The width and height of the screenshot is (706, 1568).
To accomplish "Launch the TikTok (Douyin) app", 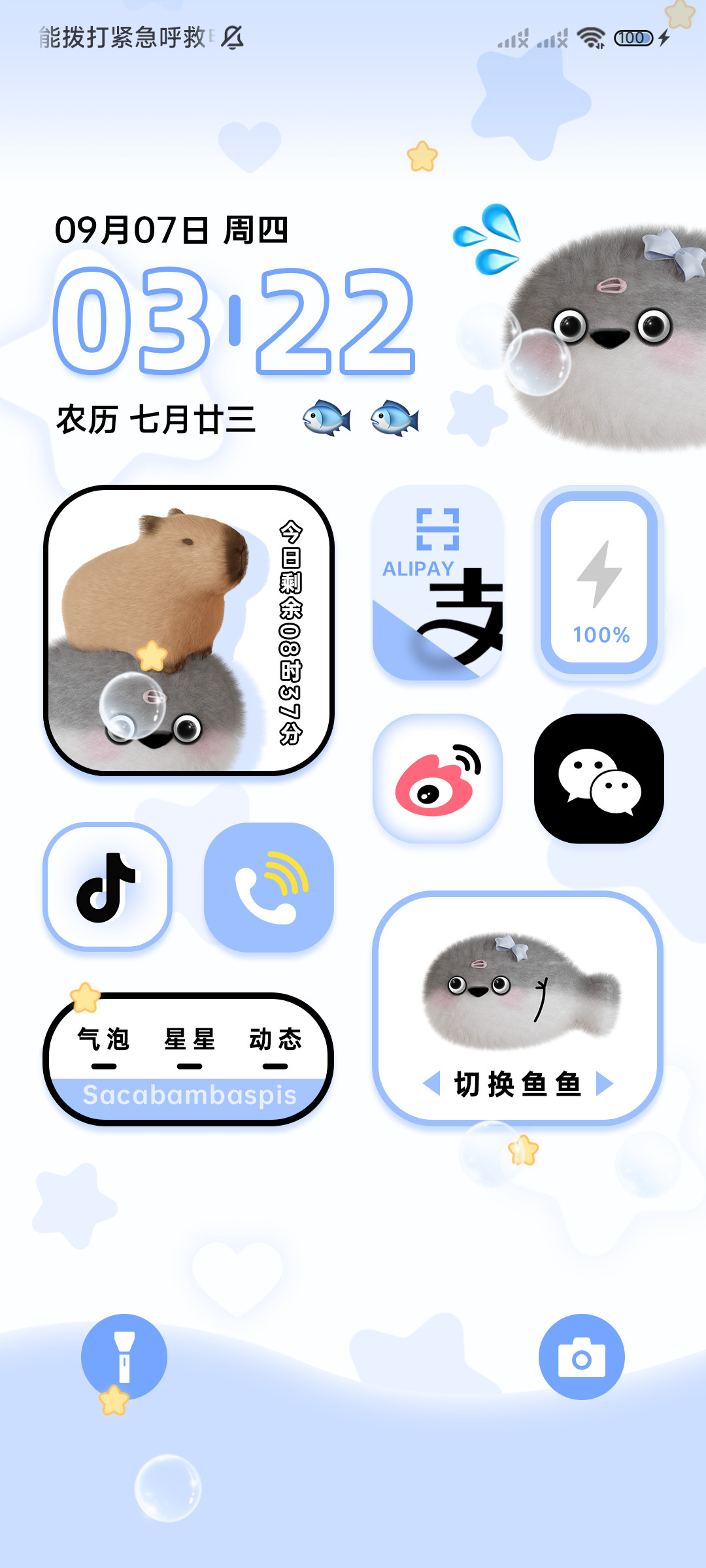I will point(108,887).
